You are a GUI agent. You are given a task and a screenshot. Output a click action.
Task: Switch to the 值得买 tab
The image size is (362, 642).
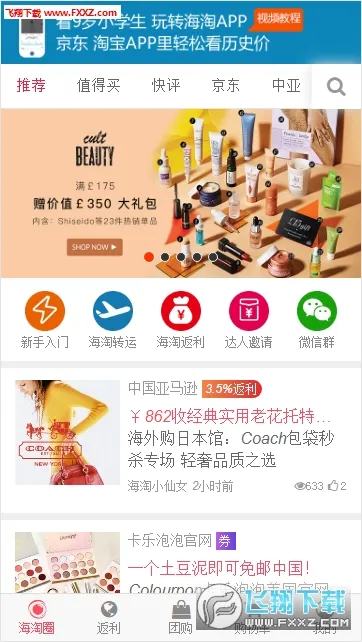coord(98,86)
